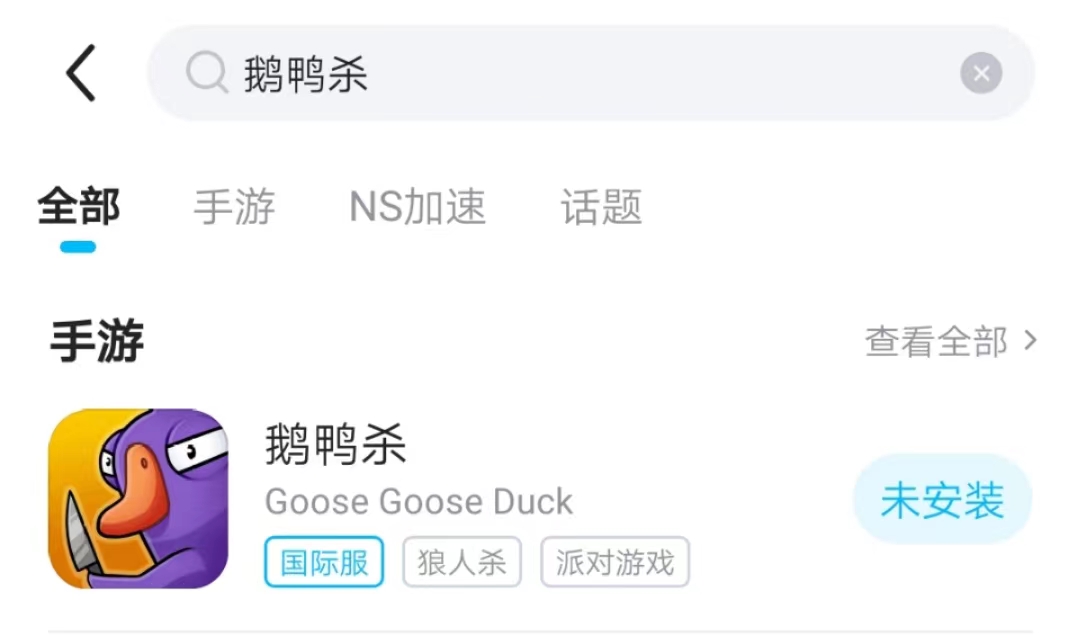Select the 话题 tab

601,207
